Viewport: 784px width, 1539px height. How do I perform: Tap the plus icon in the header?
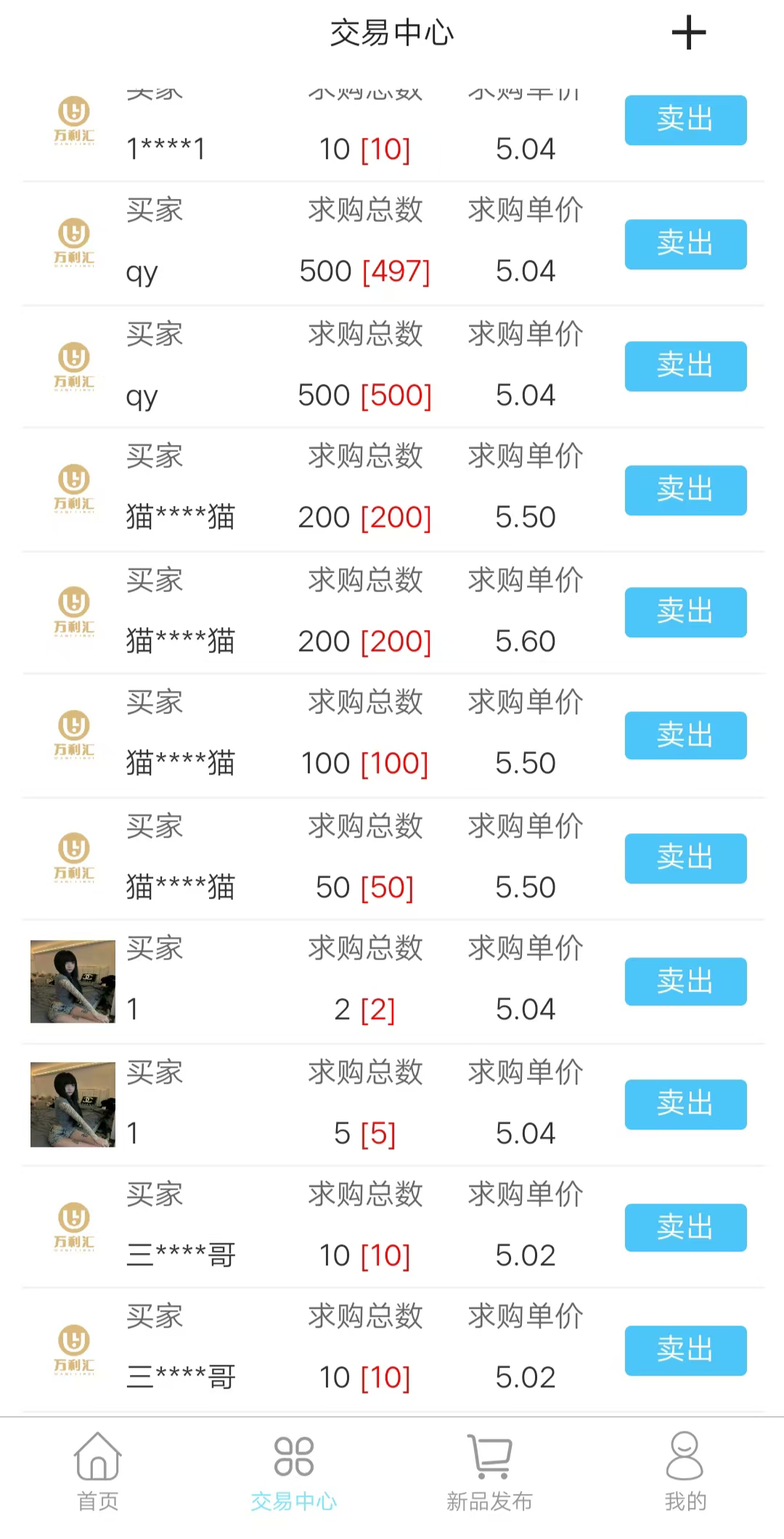point(688,33)
